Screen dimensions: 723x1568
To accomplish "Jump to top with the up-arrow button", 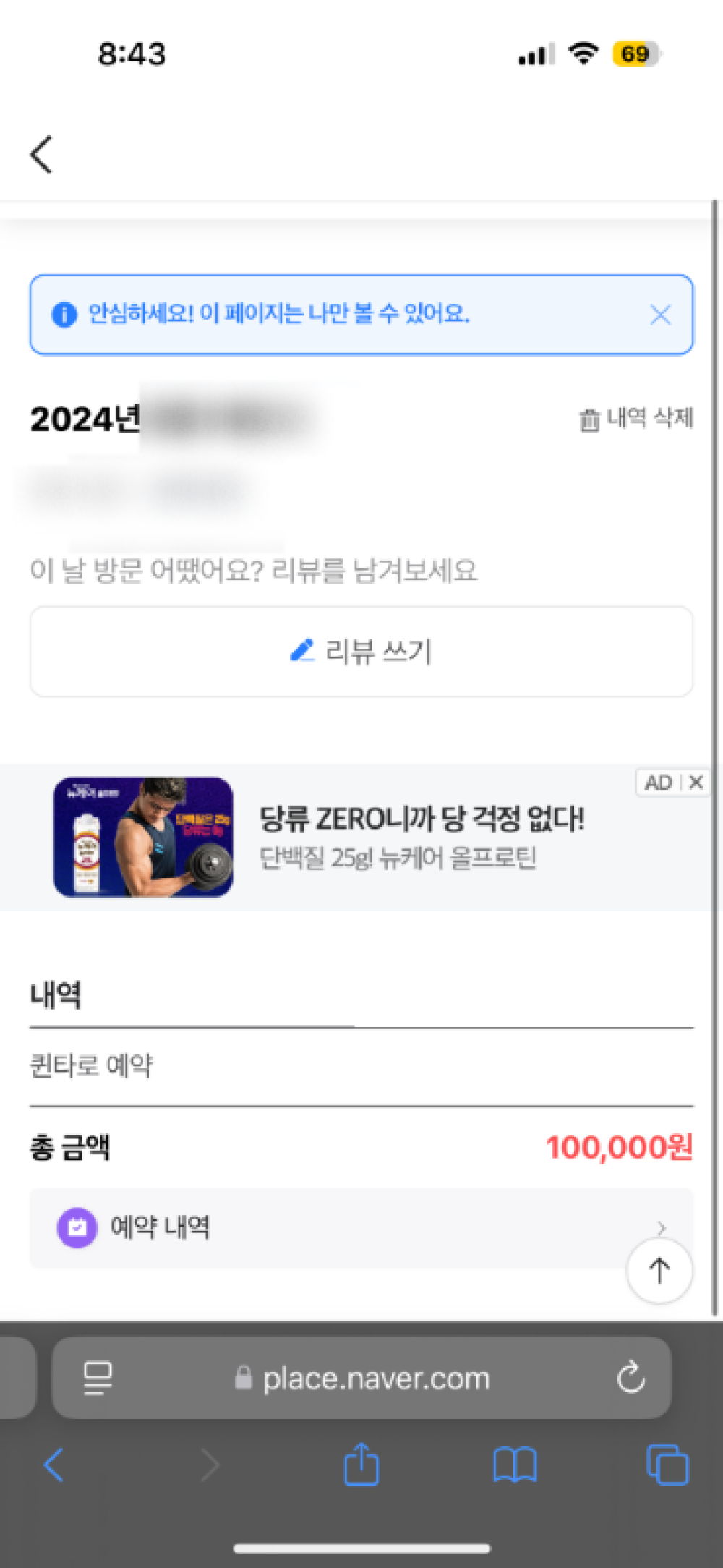I will pos(659,1271).
